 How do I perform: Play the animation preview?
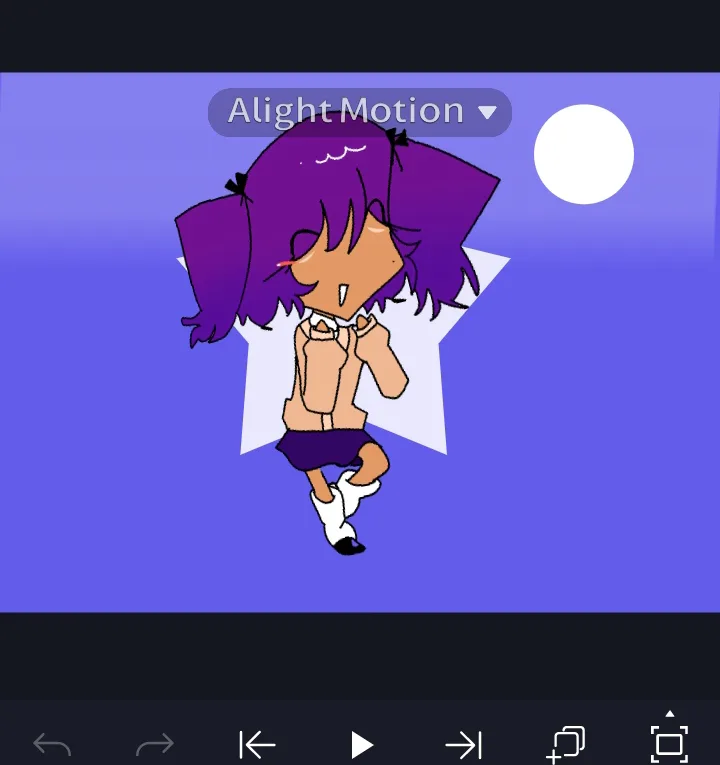point(361,744)
